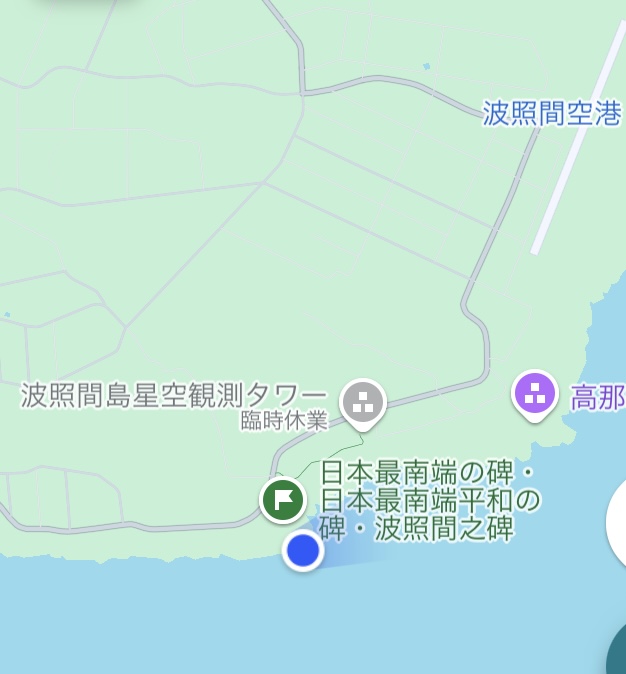Select the 波照間島星空観測タワー gray pin

coord(363,402)
